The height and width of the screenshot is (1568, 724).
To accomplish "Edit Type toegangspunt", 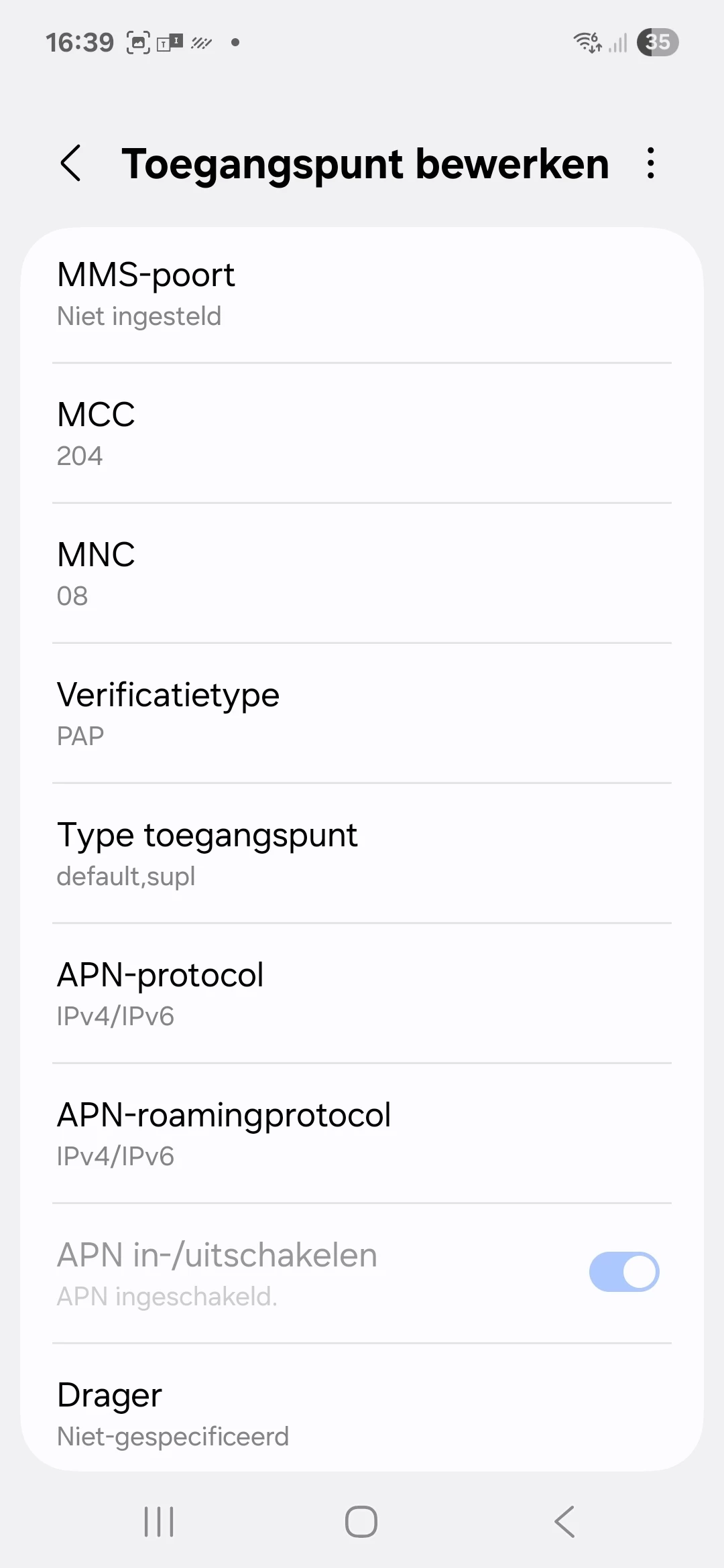I will tap(362, 854).
